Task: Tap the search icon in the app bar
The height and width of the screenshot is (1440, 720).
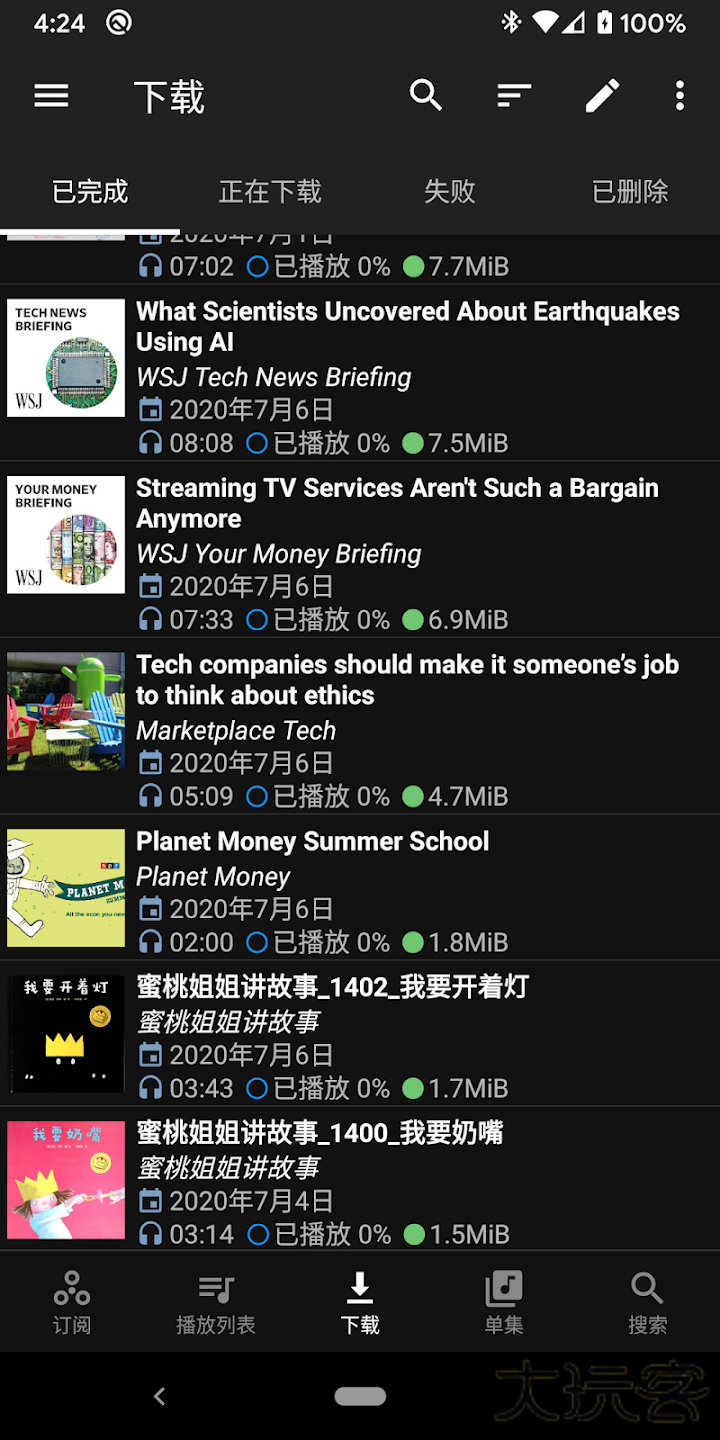Action: [x=426, y=96]
